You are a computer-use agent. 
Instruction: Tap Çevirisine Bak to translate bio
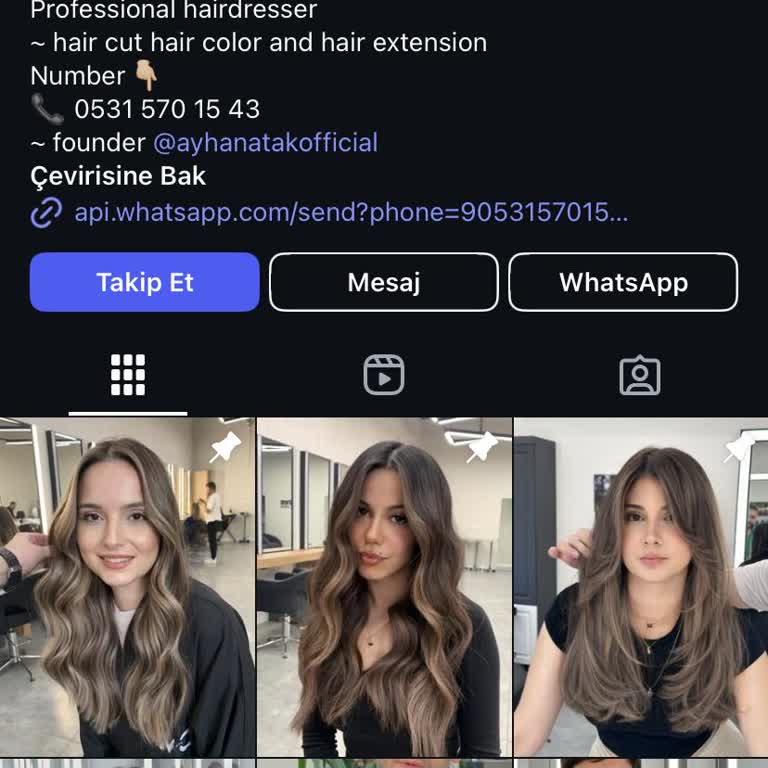point(118,176)
